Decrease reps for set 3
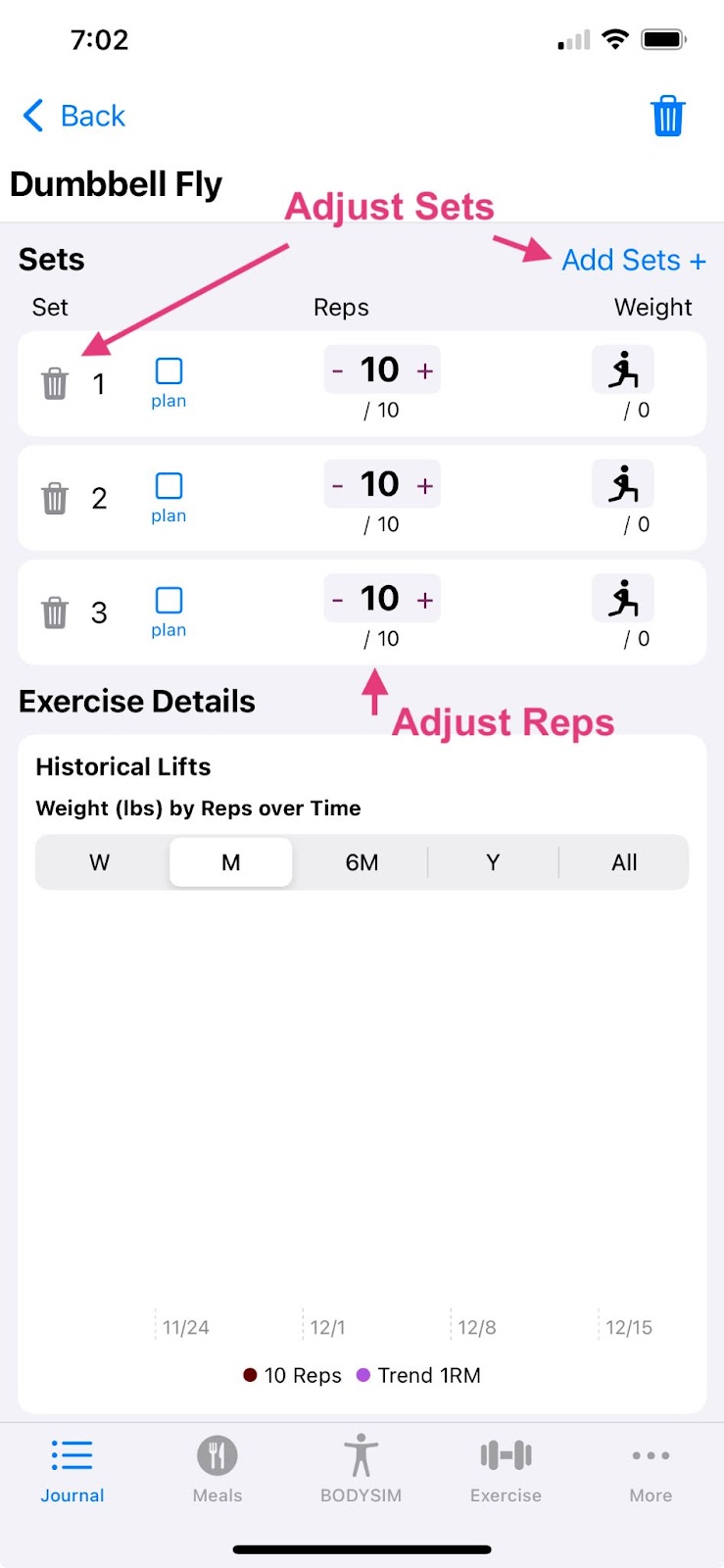This screenshot has width=724, height=1568. [338, 599]
